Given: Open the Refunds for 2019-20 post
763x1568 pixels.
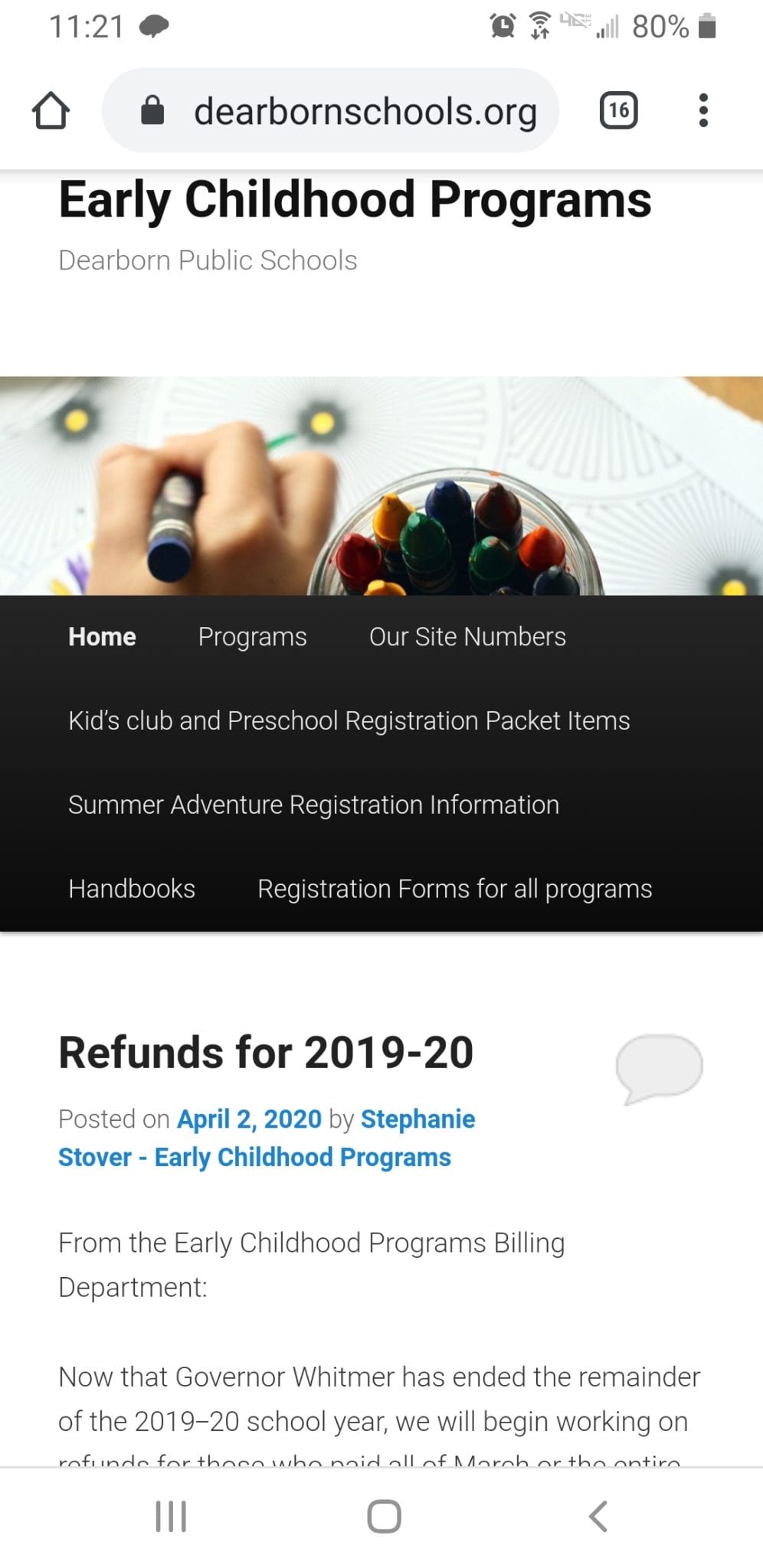Looking at the screenshot, I should pyautogui.click(x=266, y=1052).
